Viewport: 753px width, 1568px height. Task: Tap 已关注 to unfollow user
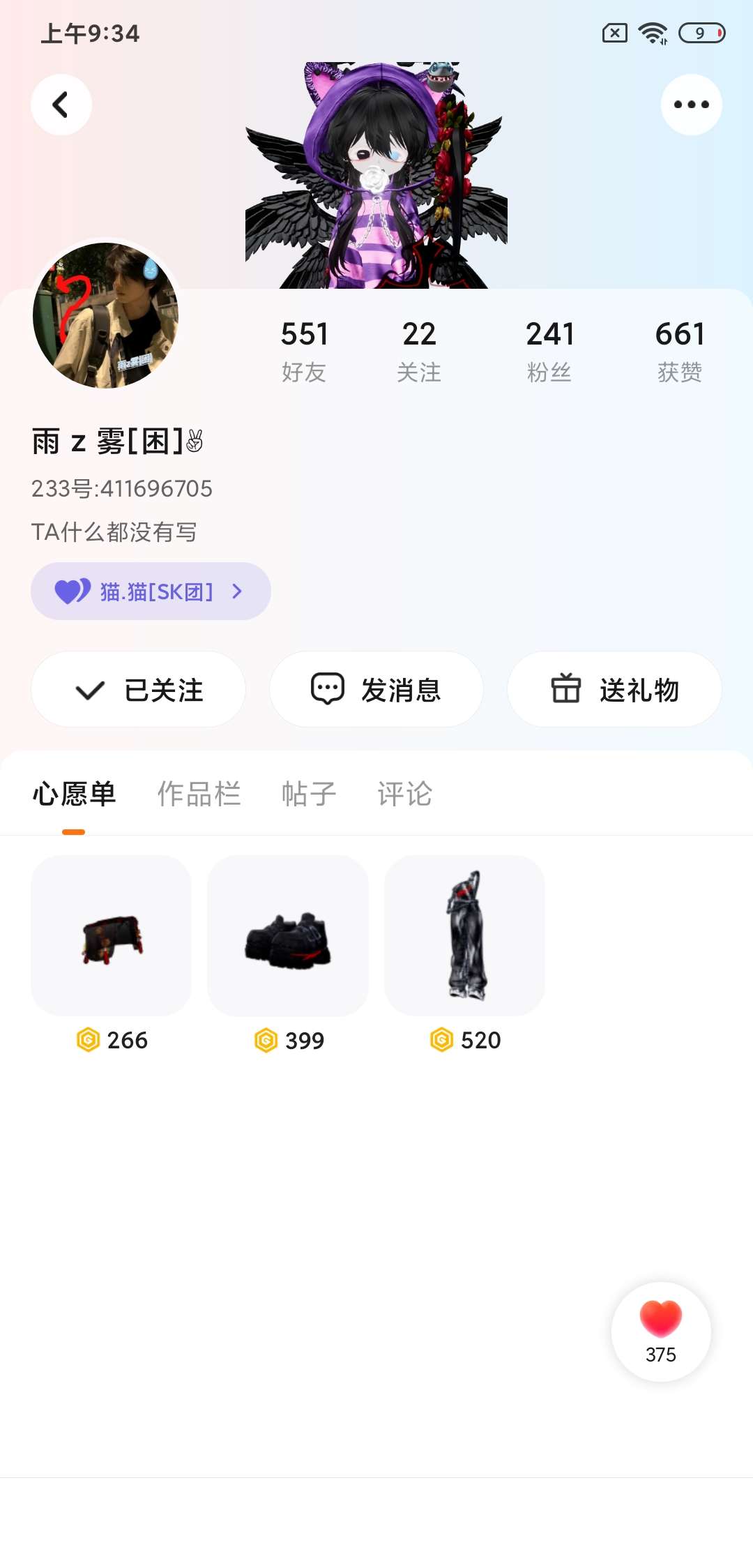pyautogui.click(x=138, y=690)
